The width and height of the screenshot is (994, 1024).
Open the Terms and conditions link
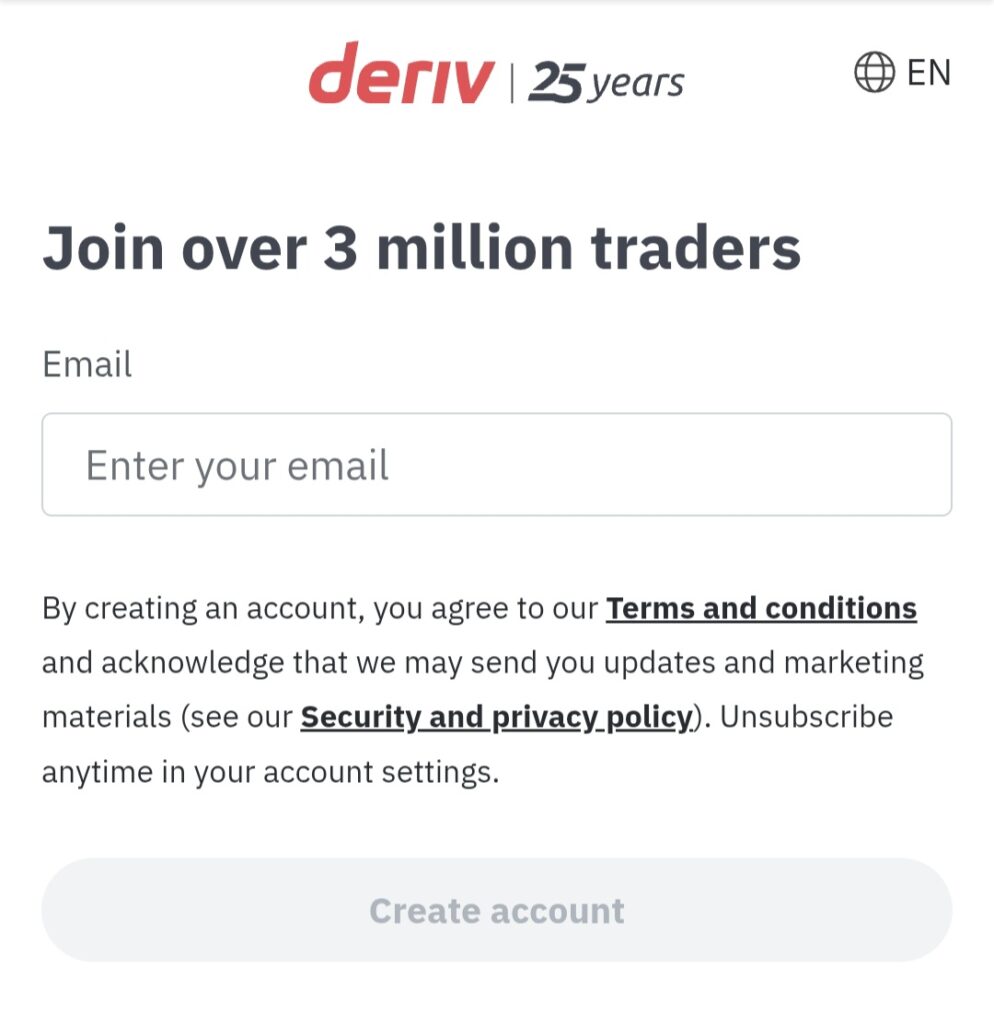(x=761, y=608)
